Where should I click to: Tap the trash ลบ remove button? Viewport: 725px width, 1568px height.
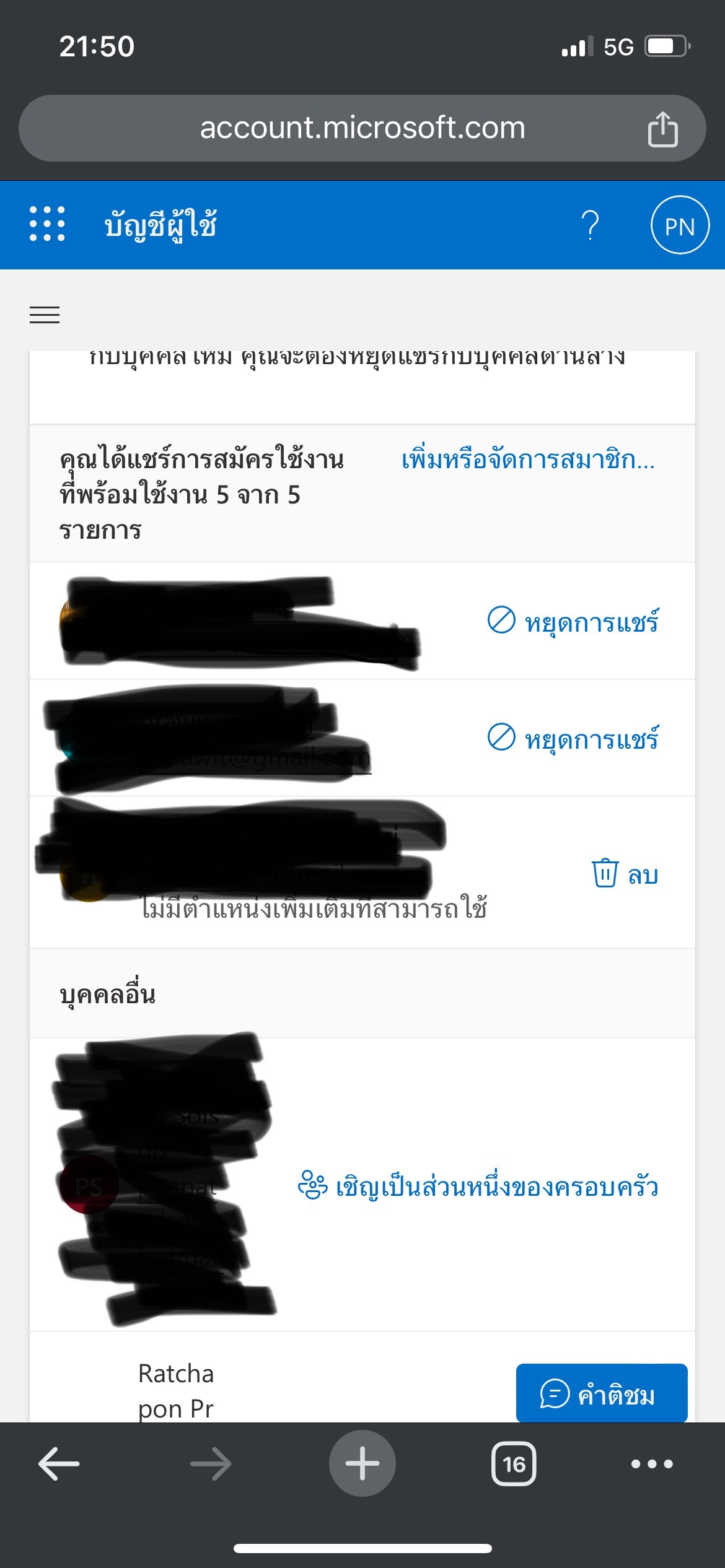tap(625, 874)
